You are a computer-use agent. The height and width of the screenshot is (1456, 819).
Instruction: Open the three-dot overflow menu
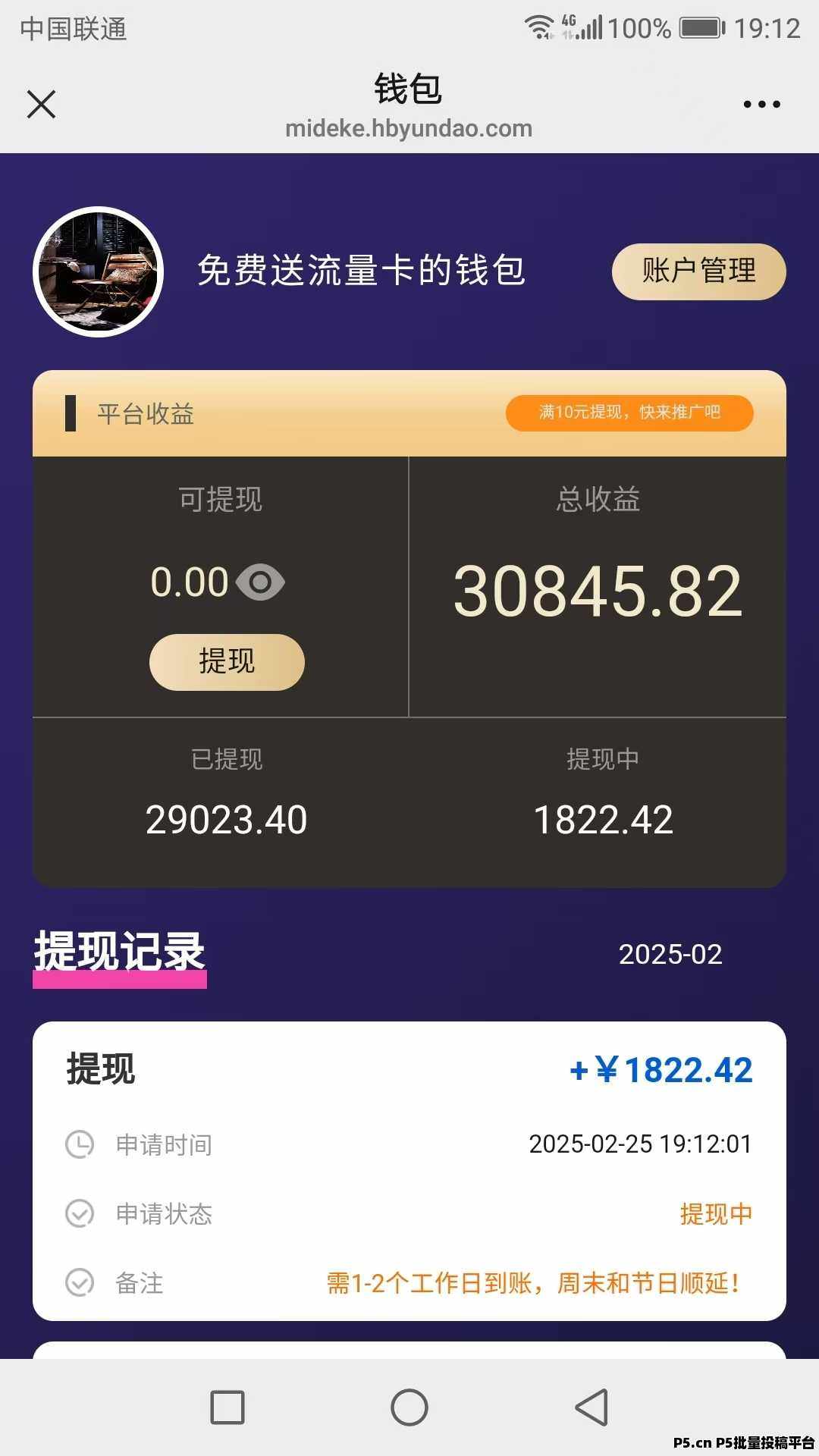coord(761,104)
